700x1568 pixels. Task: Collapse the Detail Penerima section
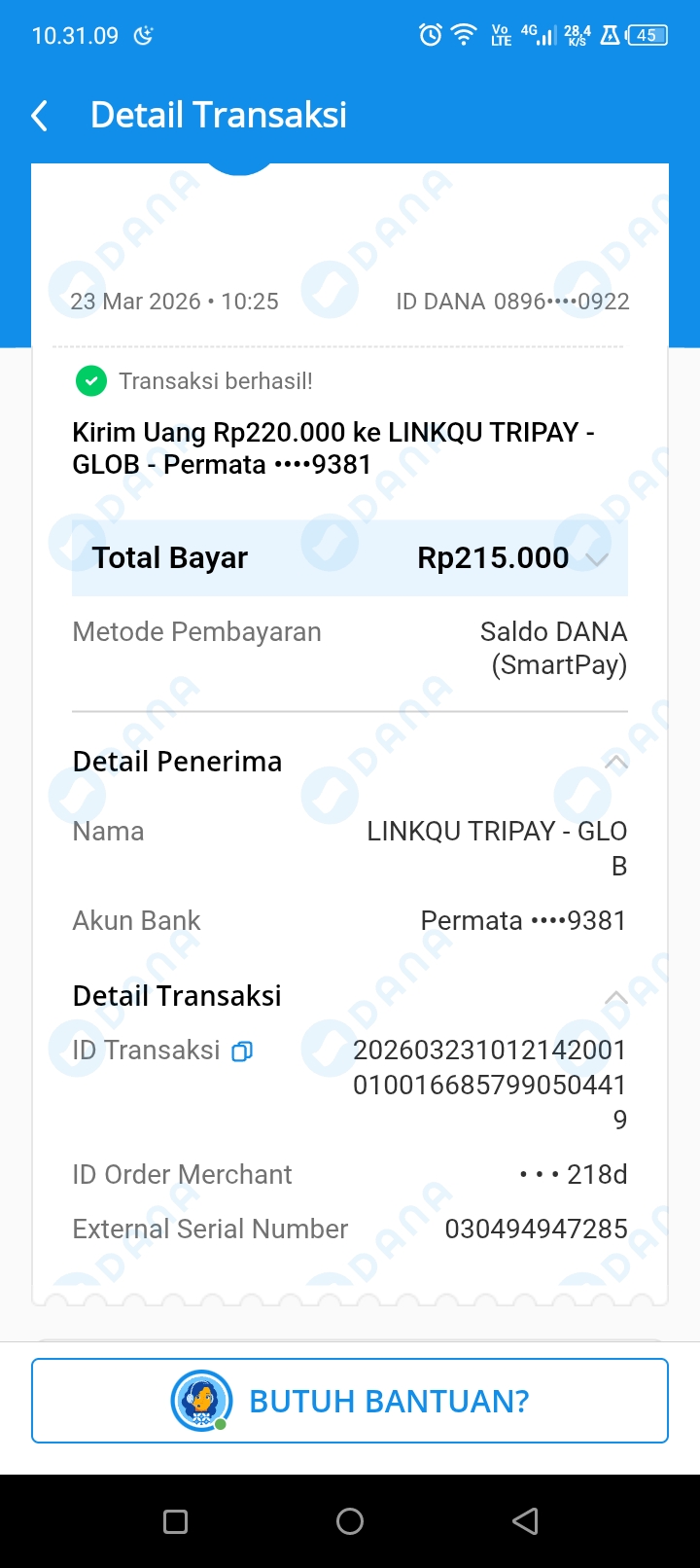pos(615,762)
